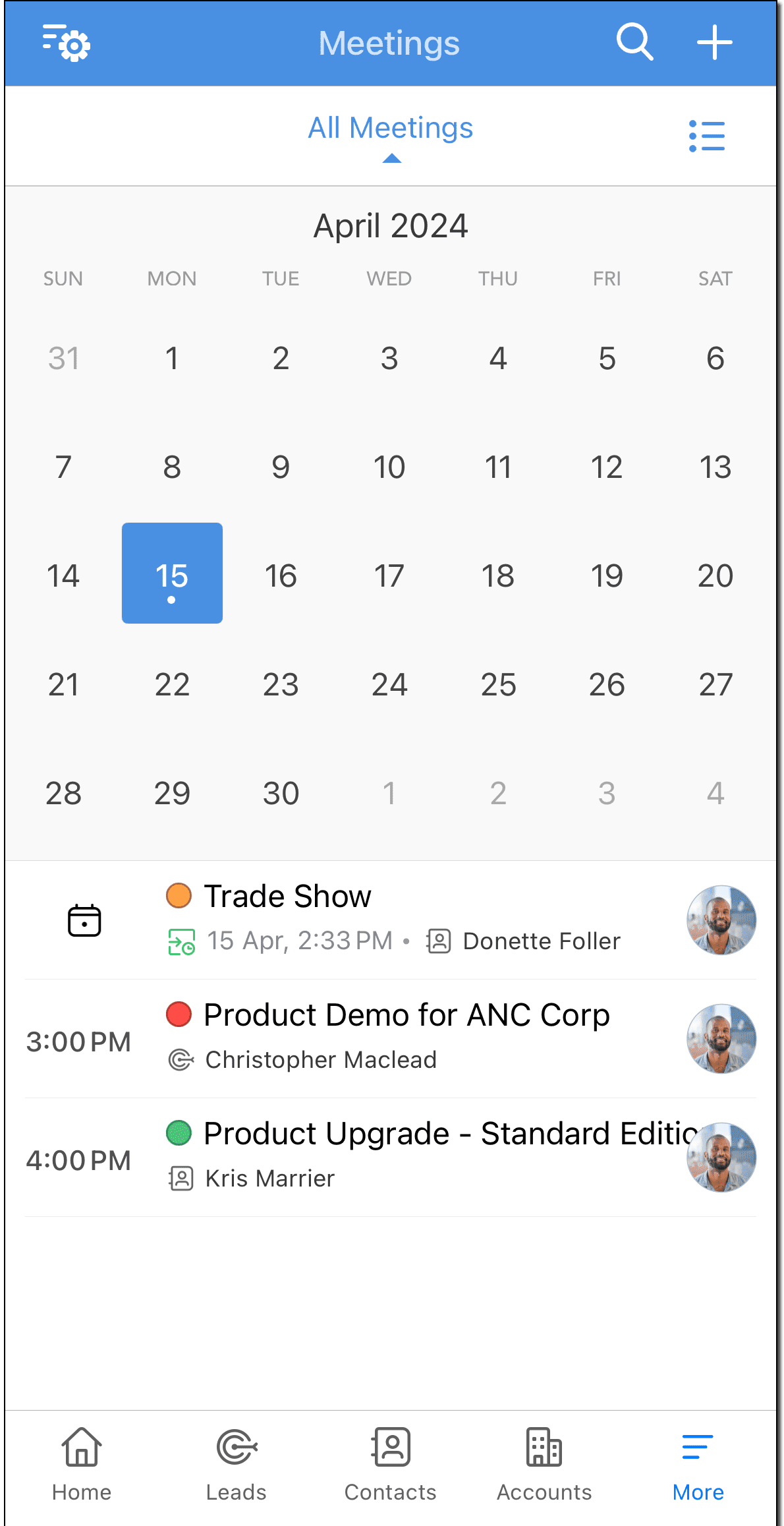Choose April 10 in the calendar
This screenshot has height=1526, width=784.
pos(389,467)
